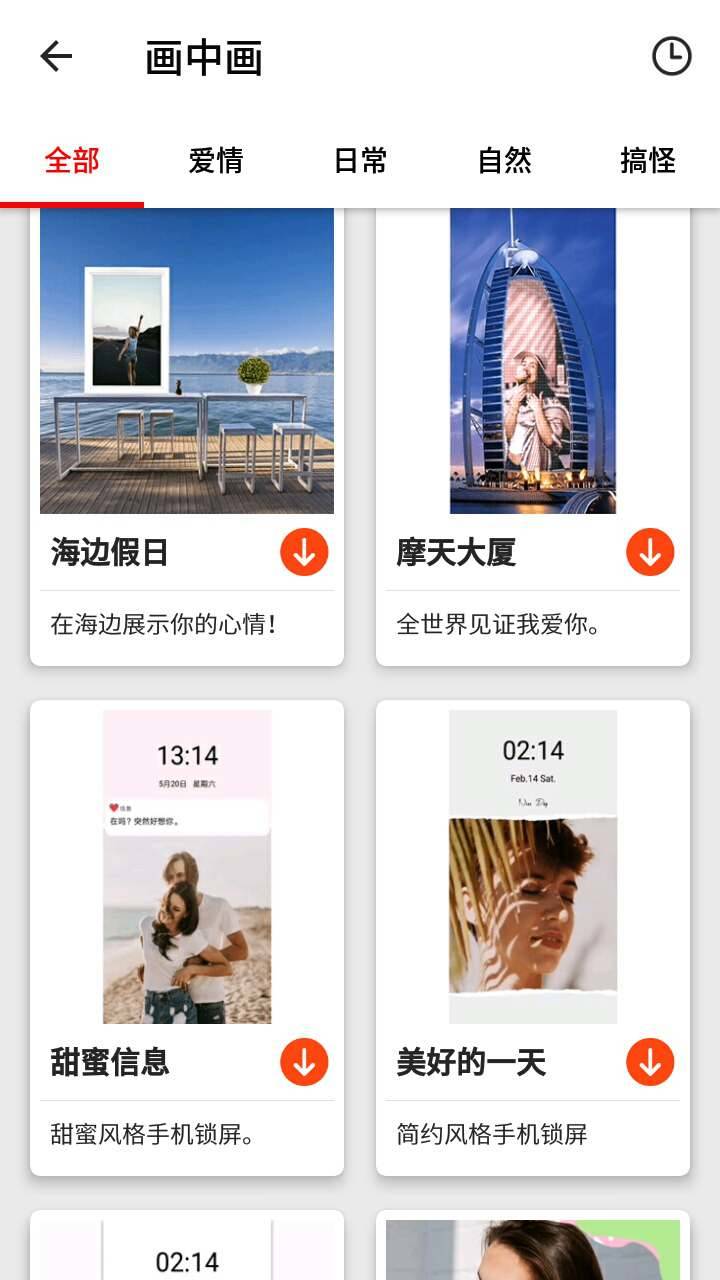Download the 海边假日 template
720x1280 pixels.
click(x=304, y=552)
